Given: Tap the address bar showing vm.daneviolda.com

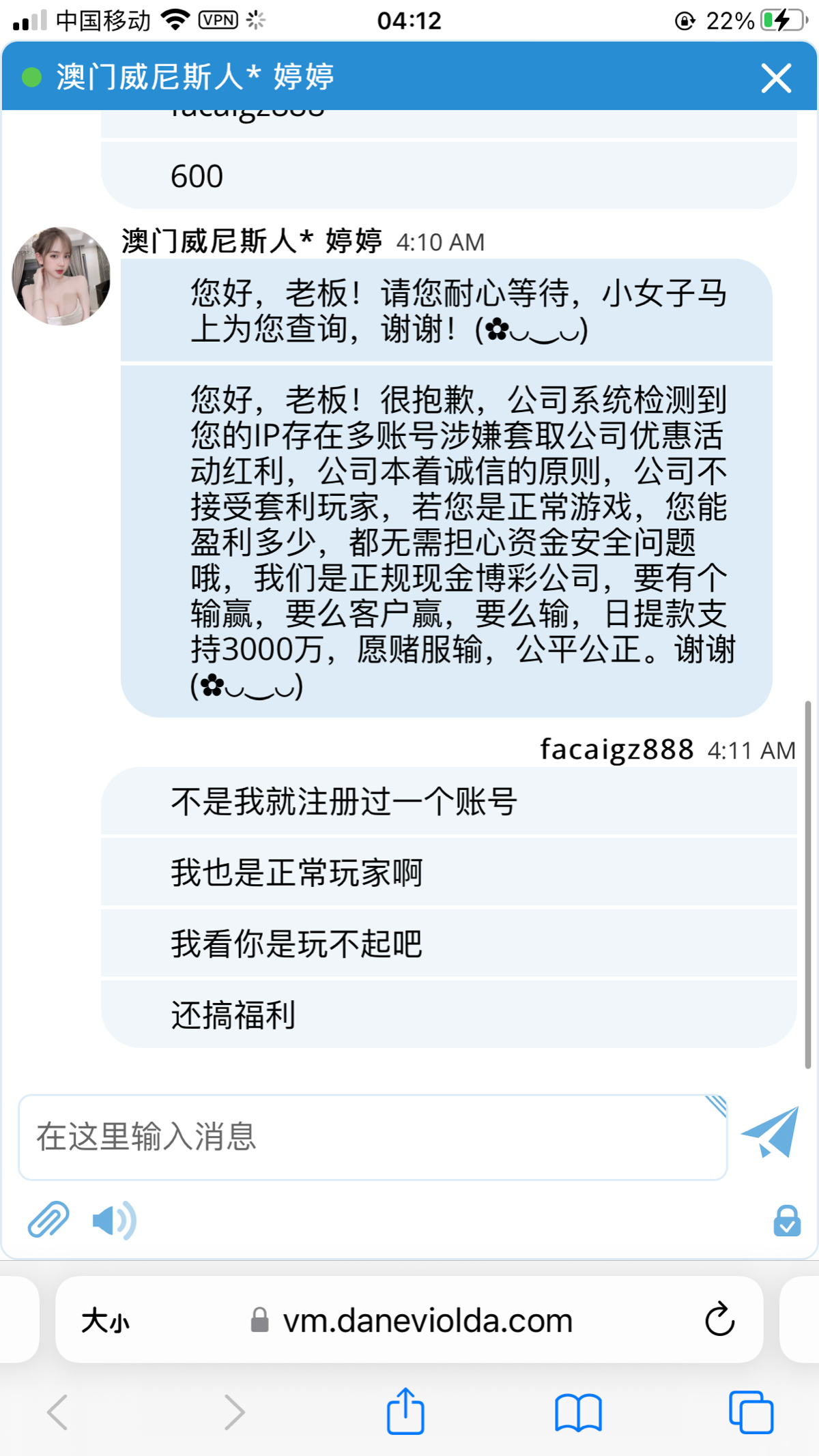Looking at the screenshot, I should click(427, 1321).
